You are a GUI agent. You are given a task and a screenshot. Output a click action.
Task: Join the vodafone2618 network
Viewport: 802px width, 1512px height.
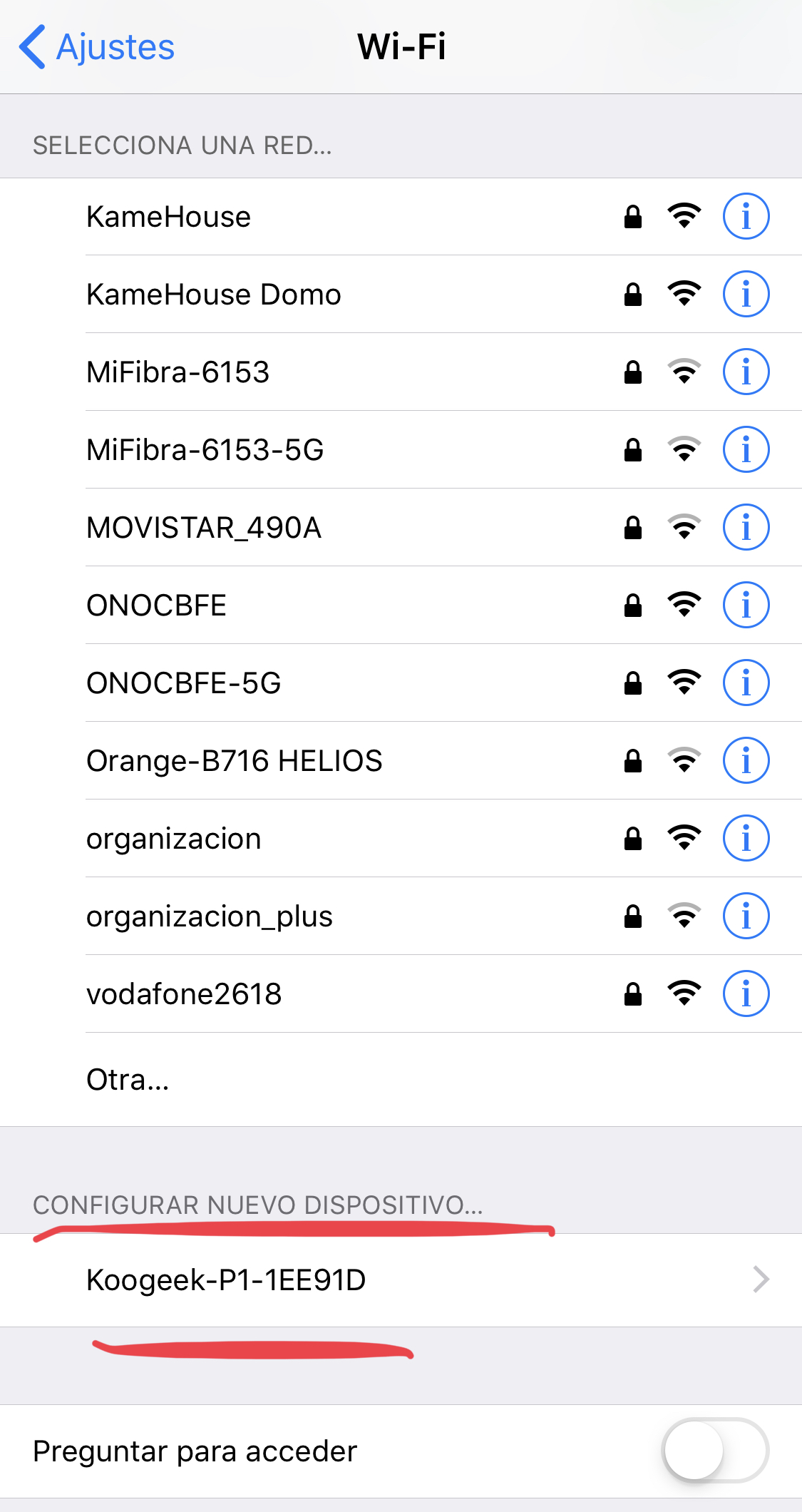click(x=184, y=994)
